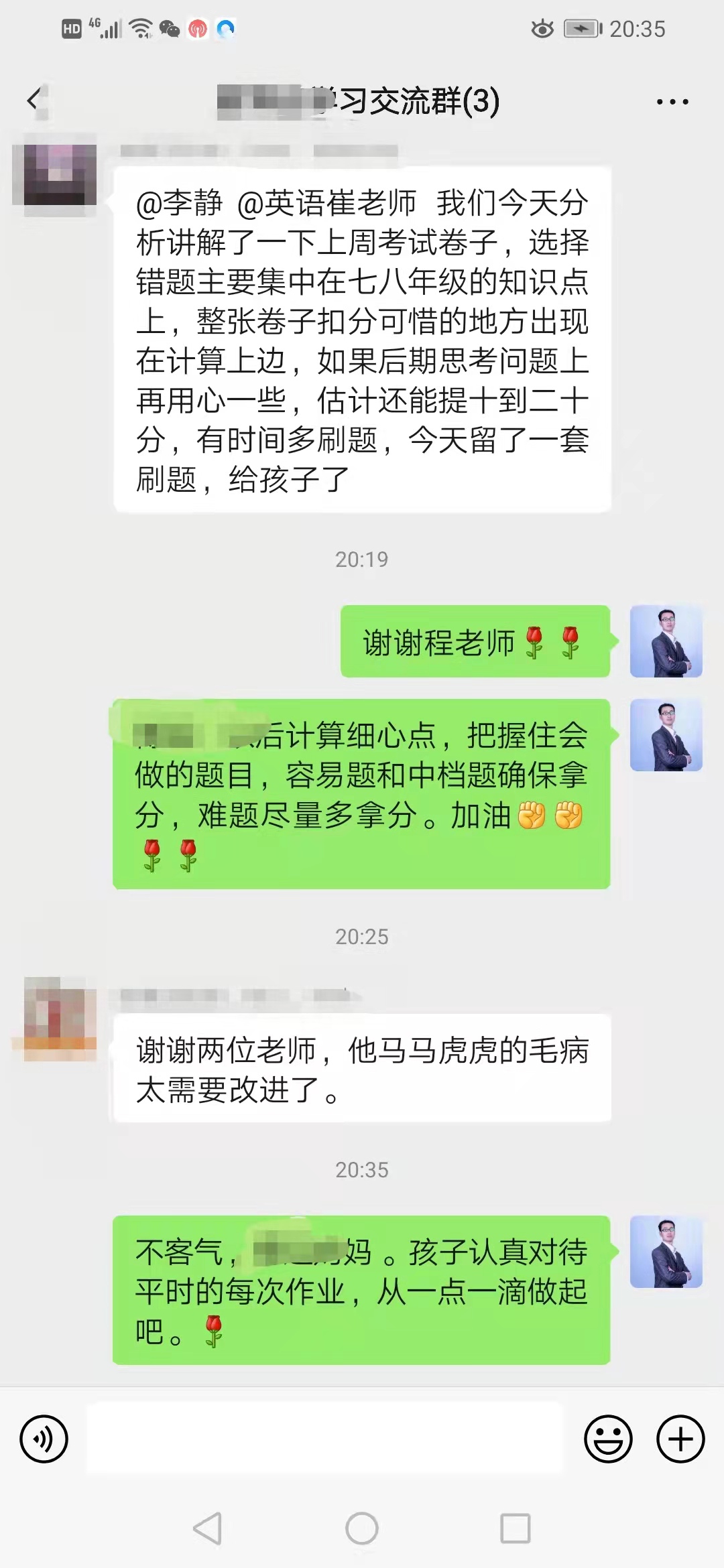724x1568 pixels.
Task: Tap the message text input field
Action: 325,1439
